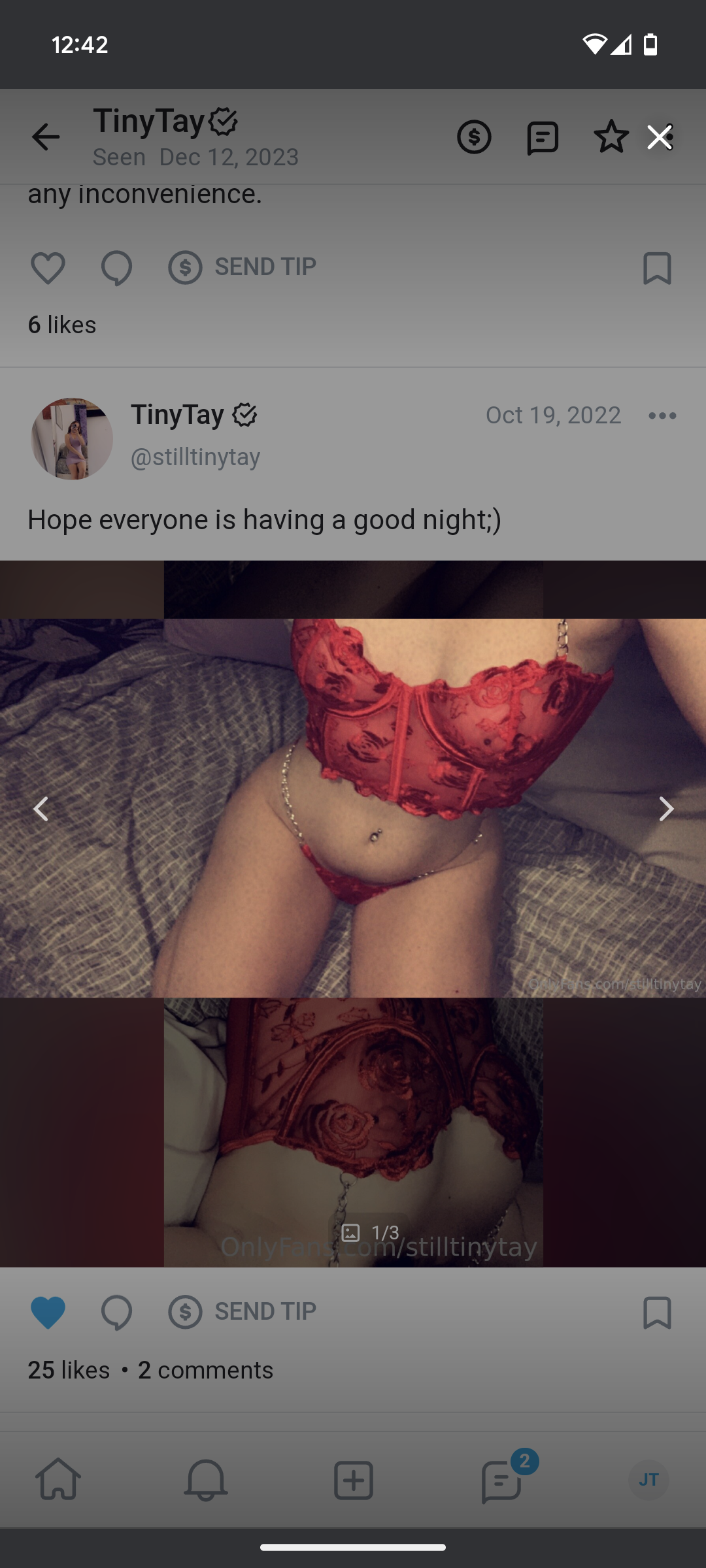
Task: Send tip on the Oct 19 post
Action: 243,1311
